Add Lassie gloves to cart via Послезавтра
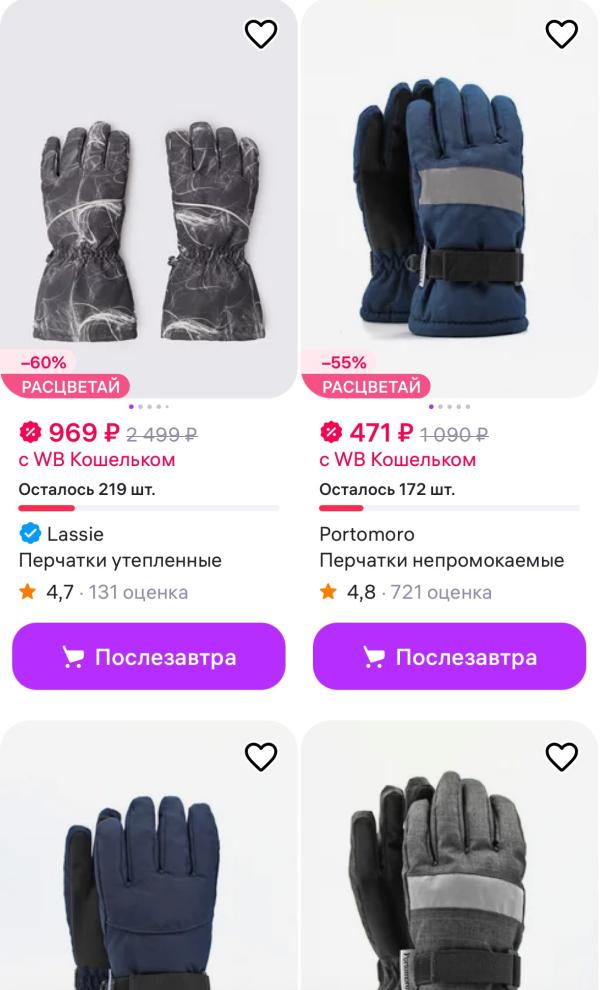The width and height of the screenshot is (600, 990). [x=148, y=657]
